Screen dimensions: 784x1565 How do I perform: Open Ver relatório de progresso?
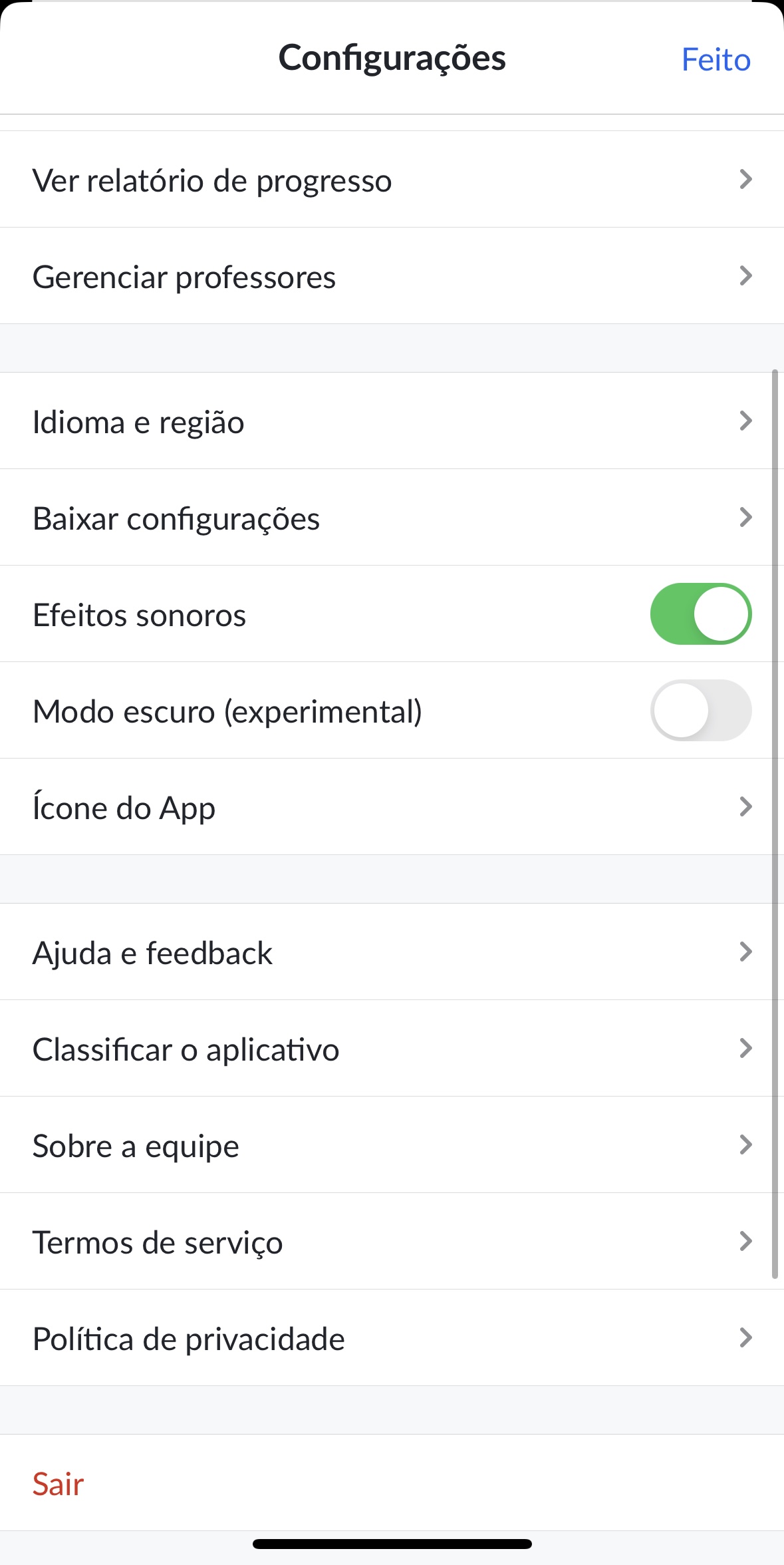(392, 180)
